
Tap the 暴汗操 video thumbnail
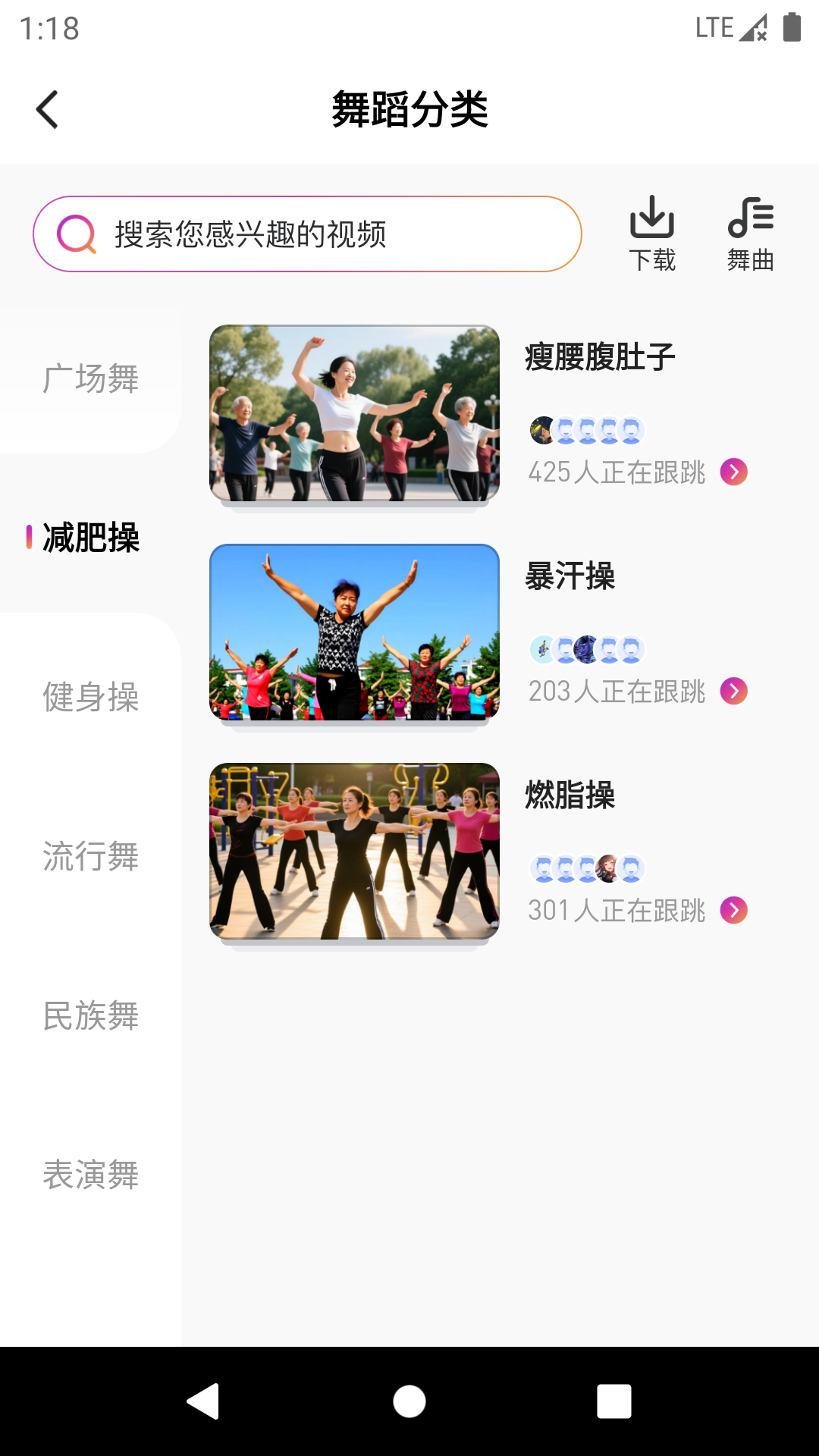354,633
